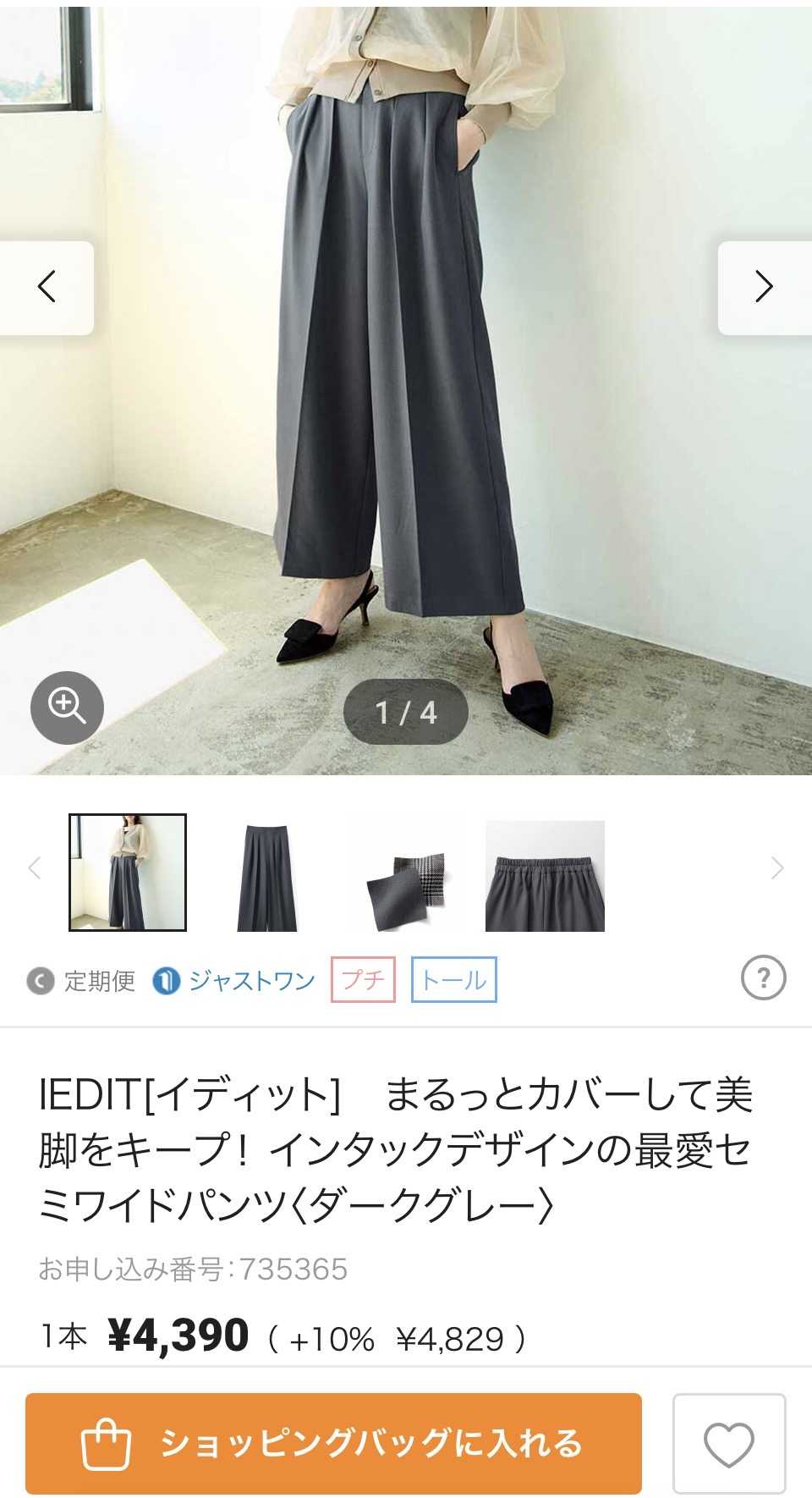Viewport: 812px width, 1498px height.
Task: Move the thumbnail strip to the left
Action: click(x=35, y=868)
